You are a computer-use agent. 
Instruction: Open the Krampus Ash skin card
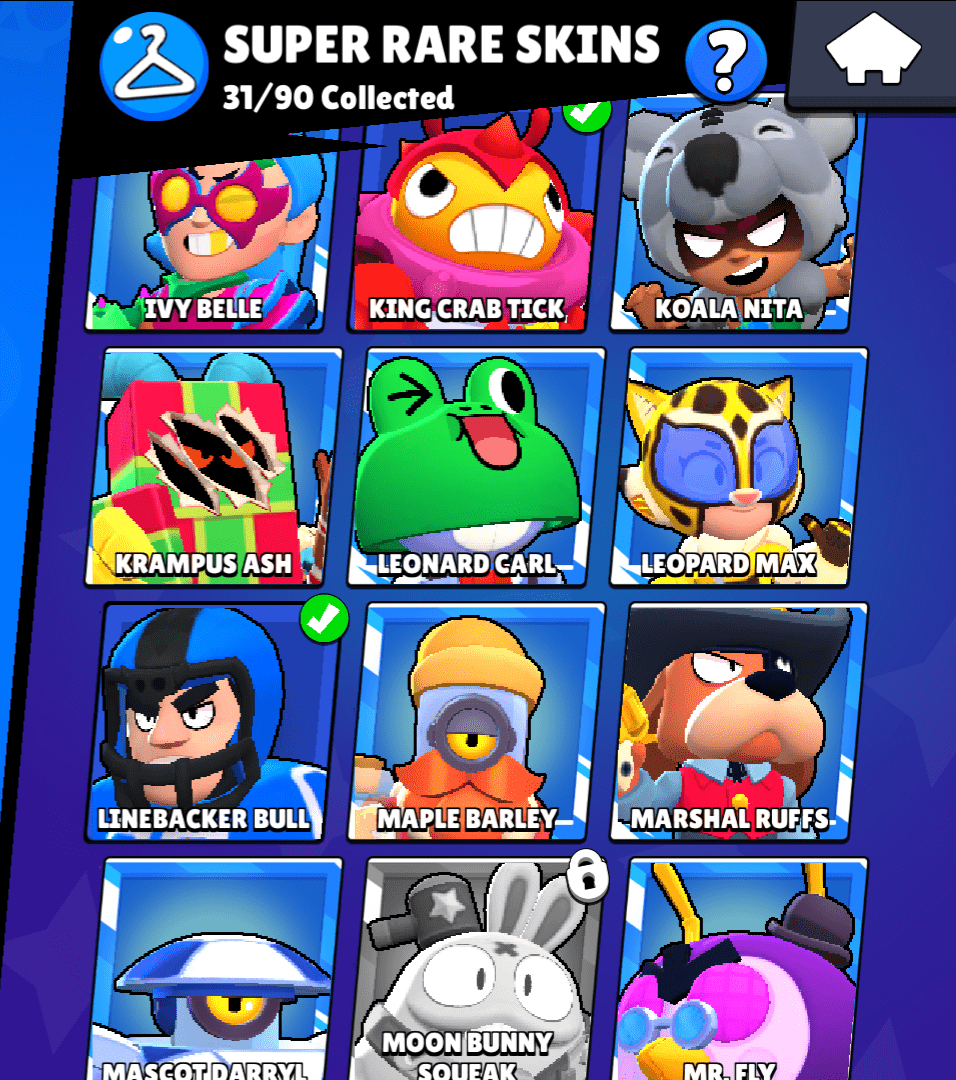[x=215, y=467]
